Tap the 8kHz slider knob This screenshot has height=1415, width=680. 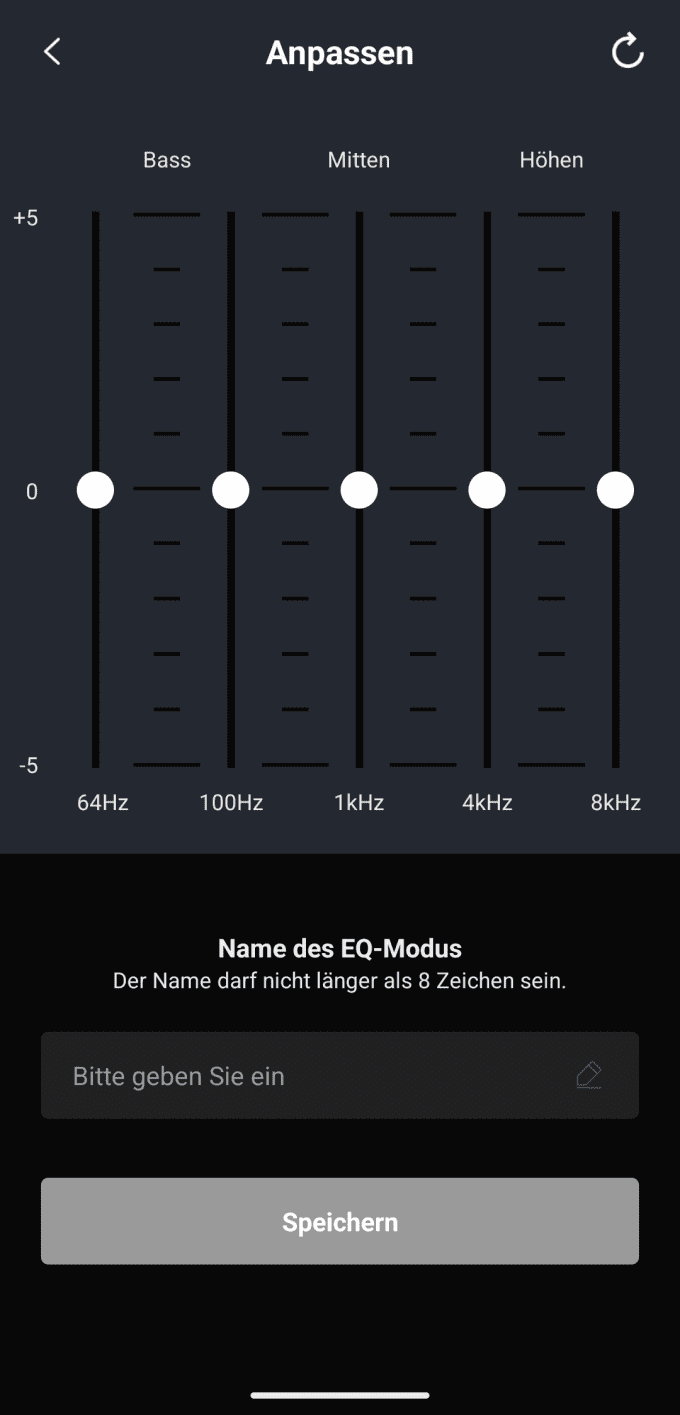615,490
